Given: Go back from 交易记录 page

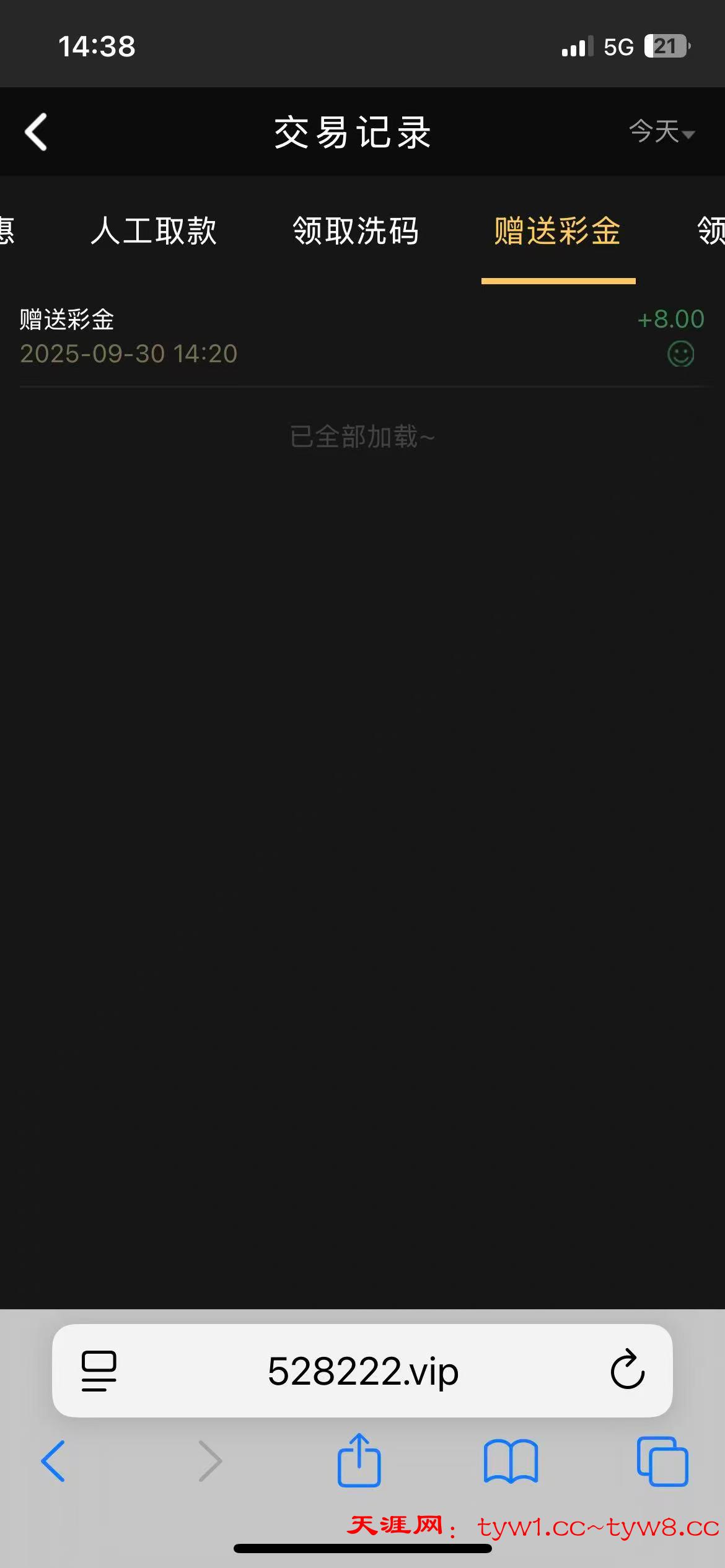Looking at the screenshot, I should point(36,131).
